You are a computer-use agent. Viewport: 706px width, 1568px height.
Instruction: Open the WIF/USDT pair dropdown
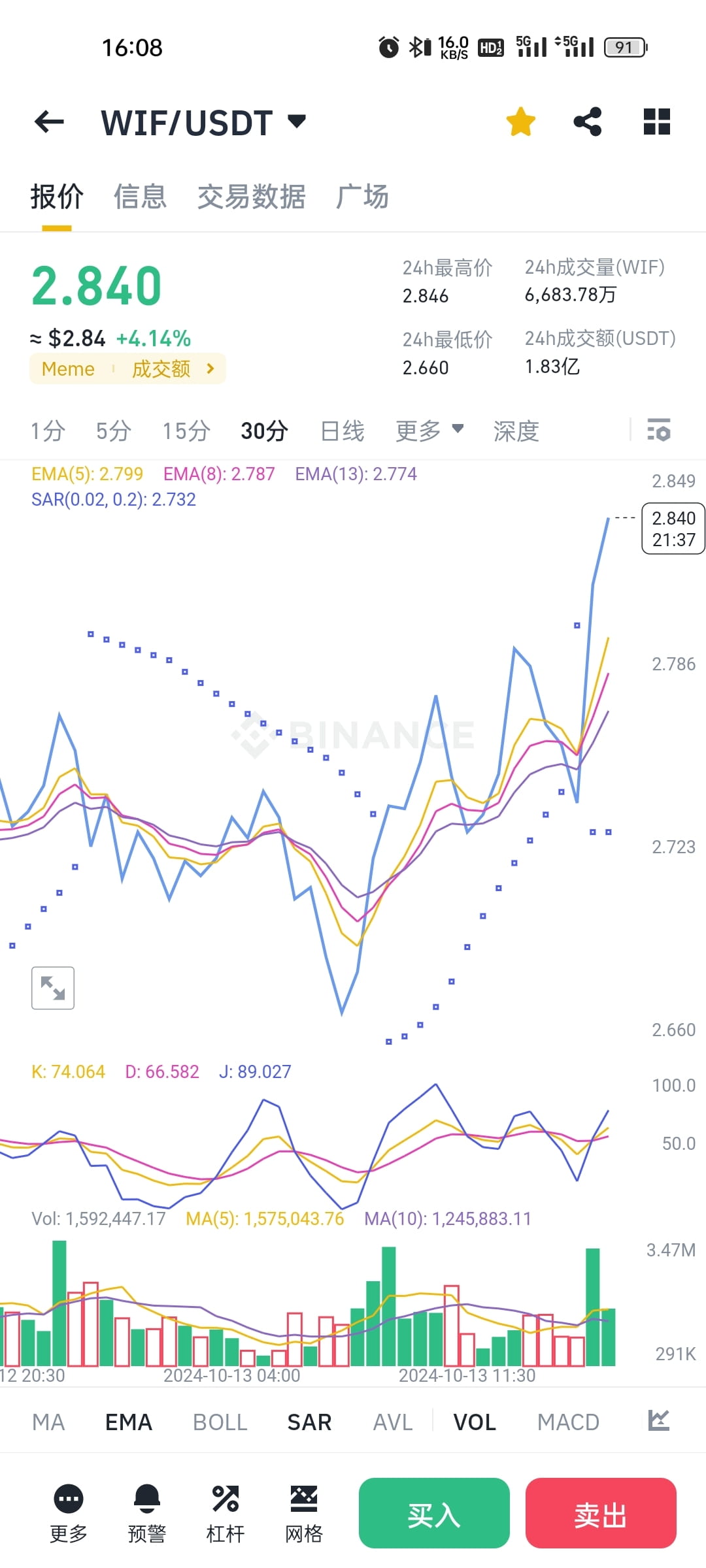pyautogui.click(x=203, y=122)
